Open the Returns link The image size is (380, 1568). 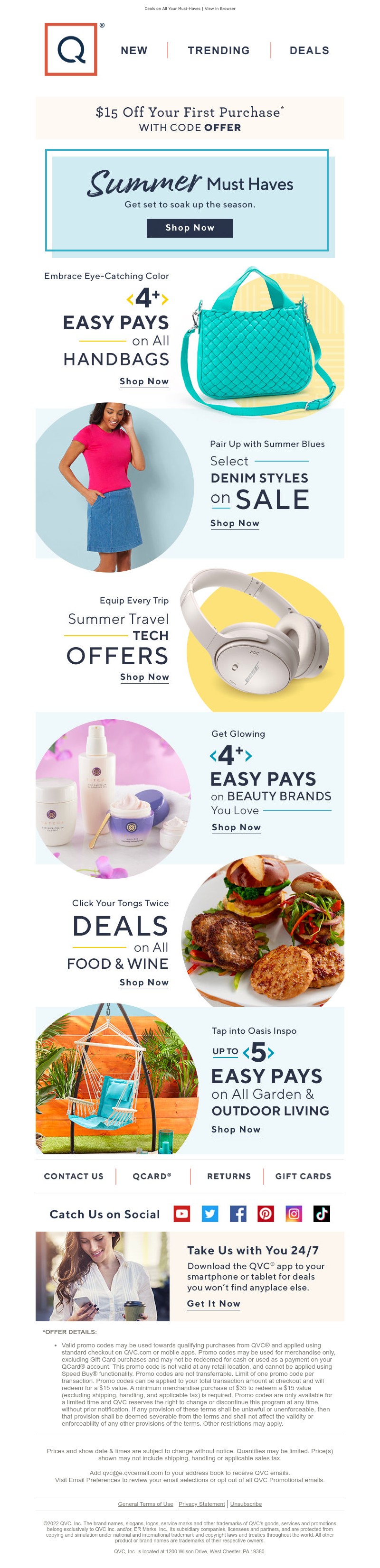point(228,1177)
